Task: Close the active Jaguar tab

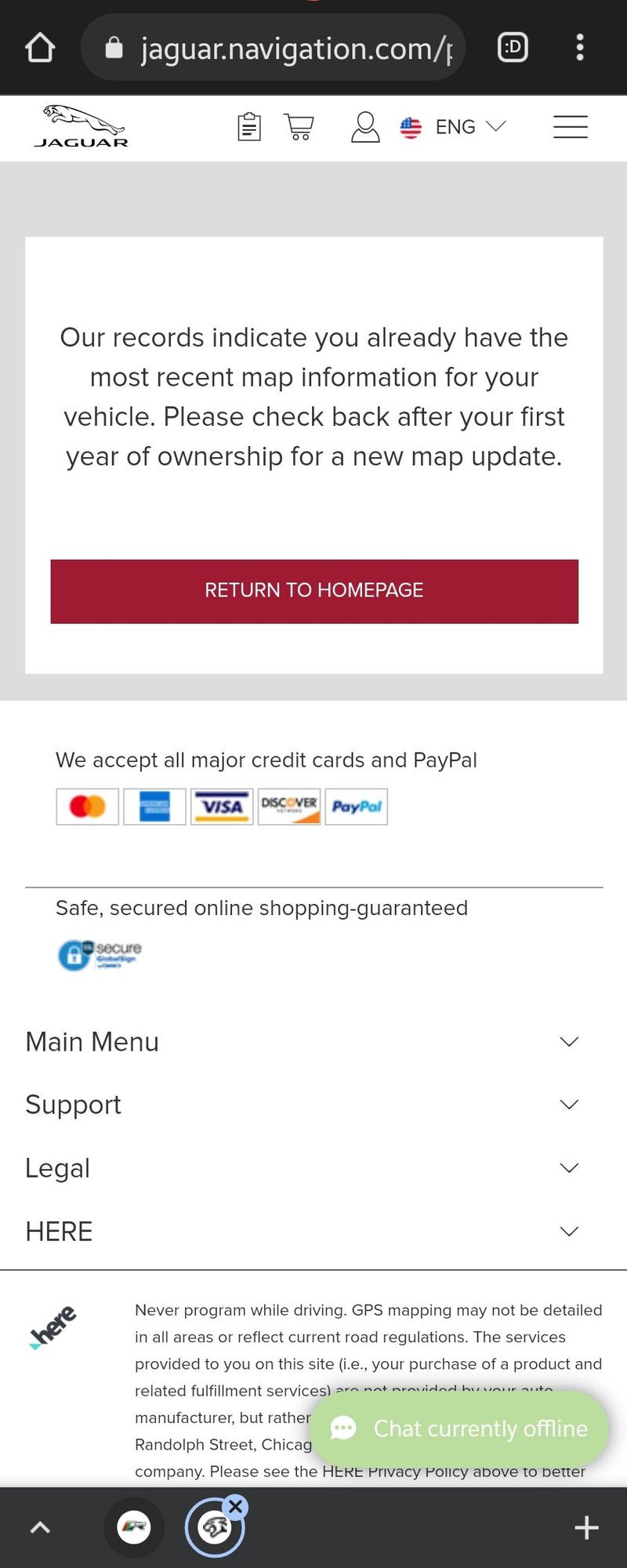Action: click(x=235, y=1506)
